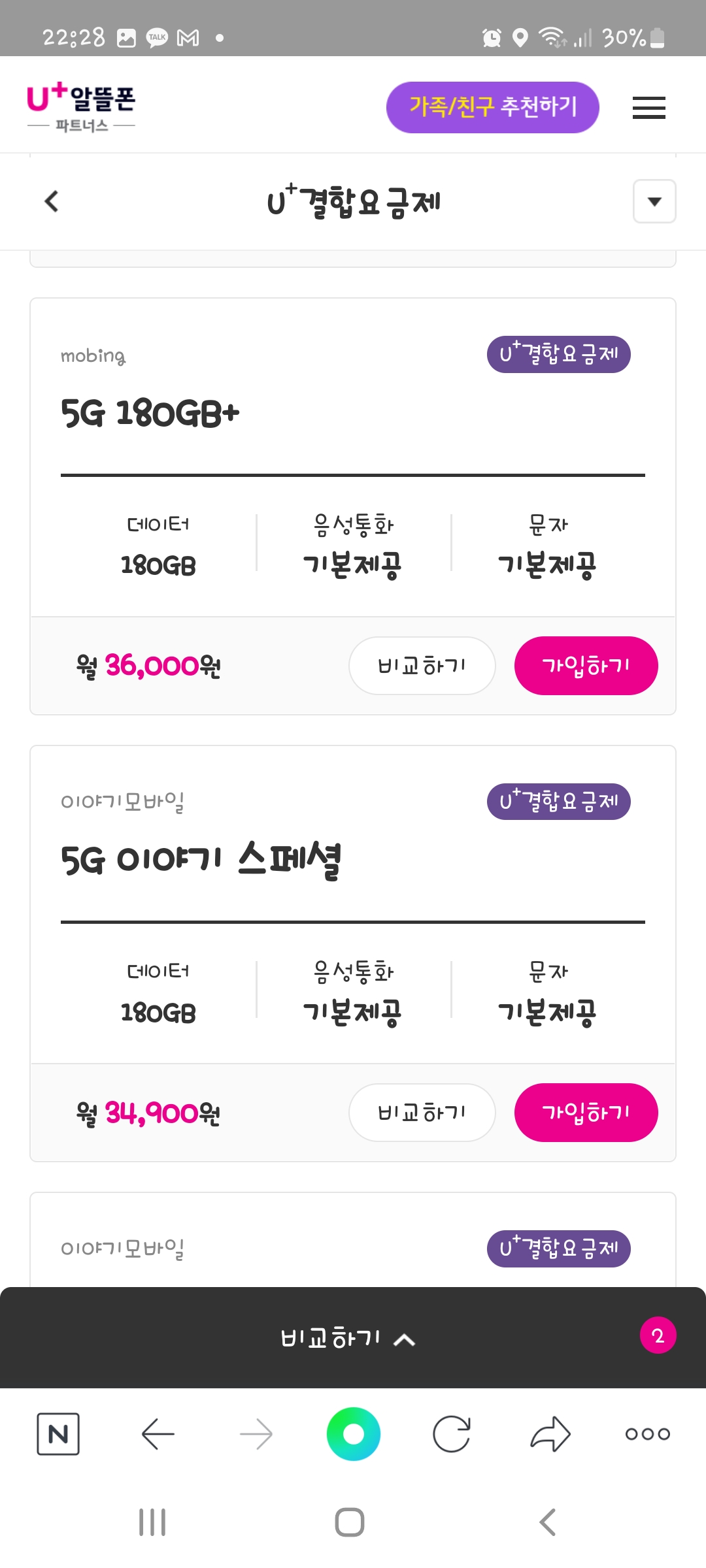Go to the U+알뜰폰 home page logo
Viewport: 706px width, 1568px height.
point(81,107)
